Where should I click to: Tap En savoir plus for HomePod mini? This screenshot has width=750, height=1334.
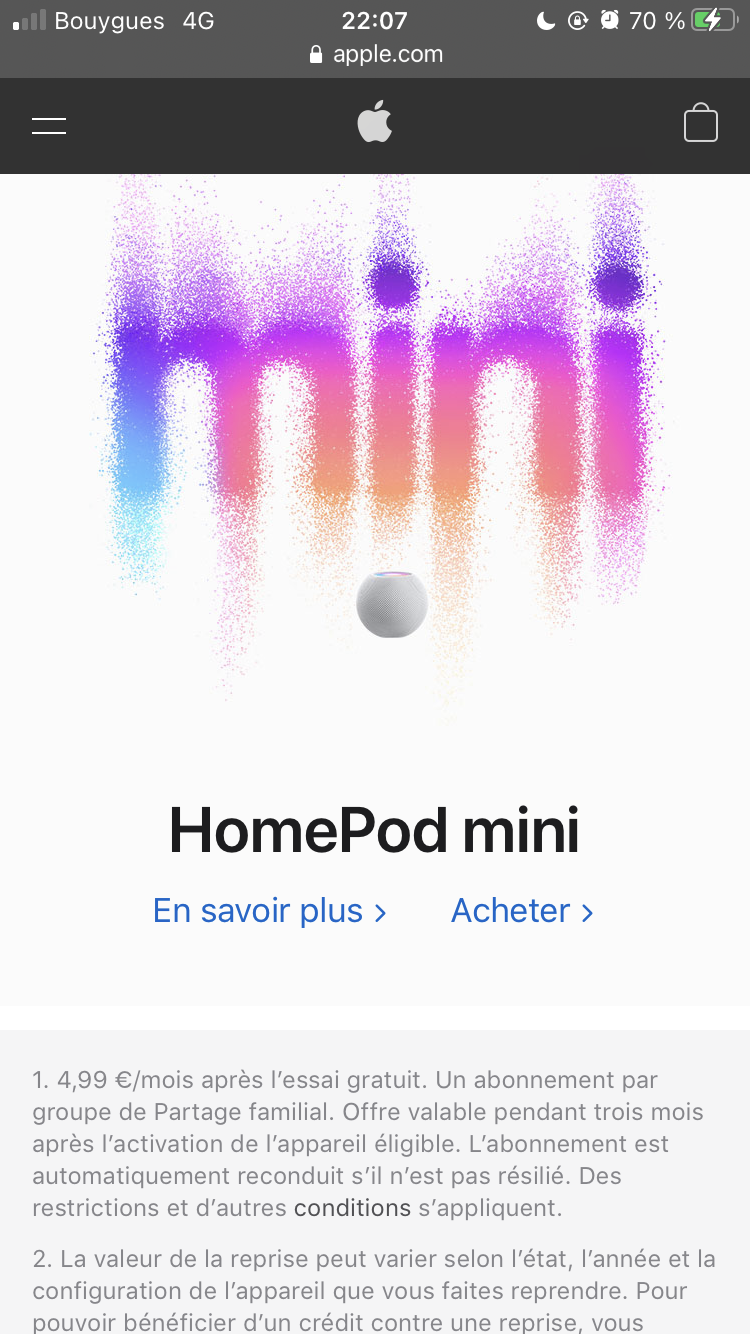click(270, 911)
